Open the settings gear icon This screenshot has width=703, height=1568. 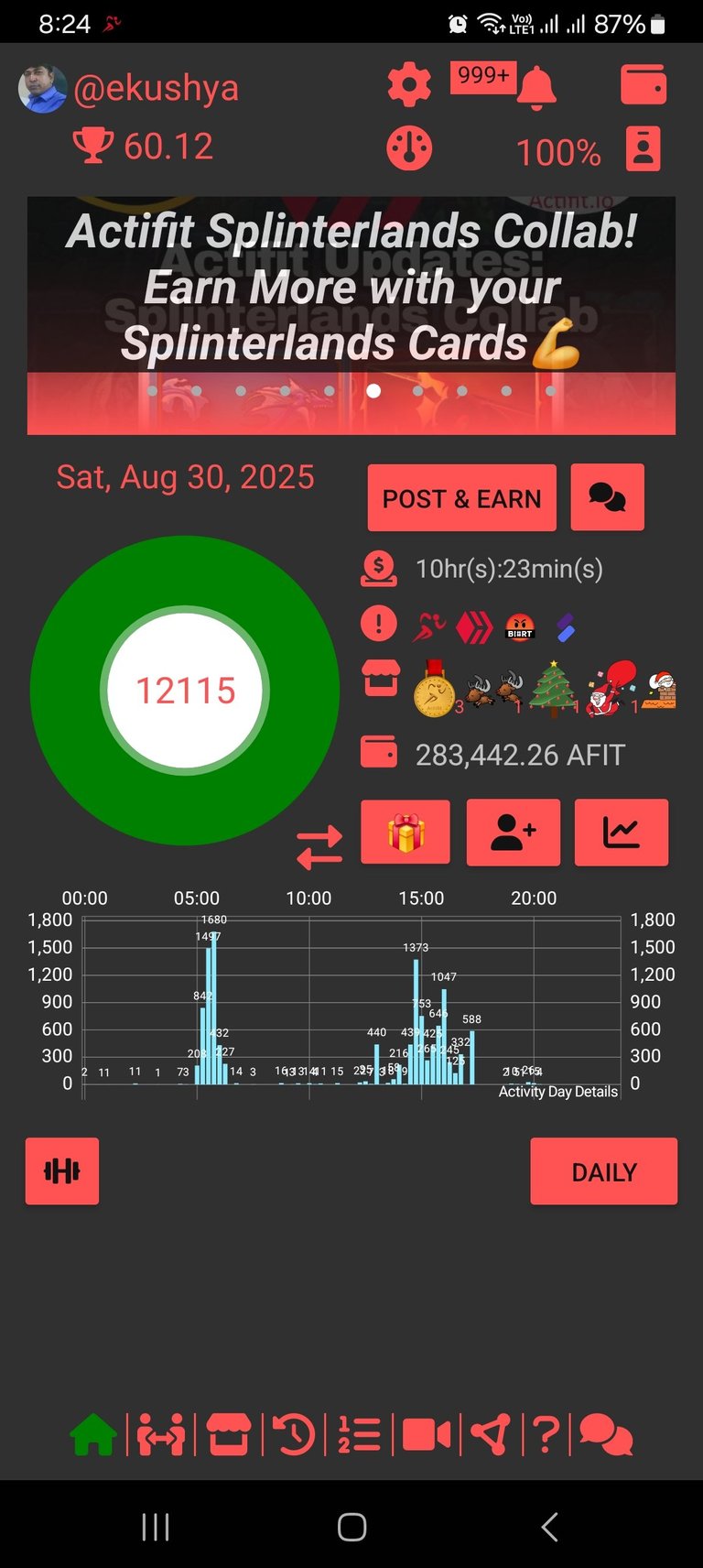409,85
